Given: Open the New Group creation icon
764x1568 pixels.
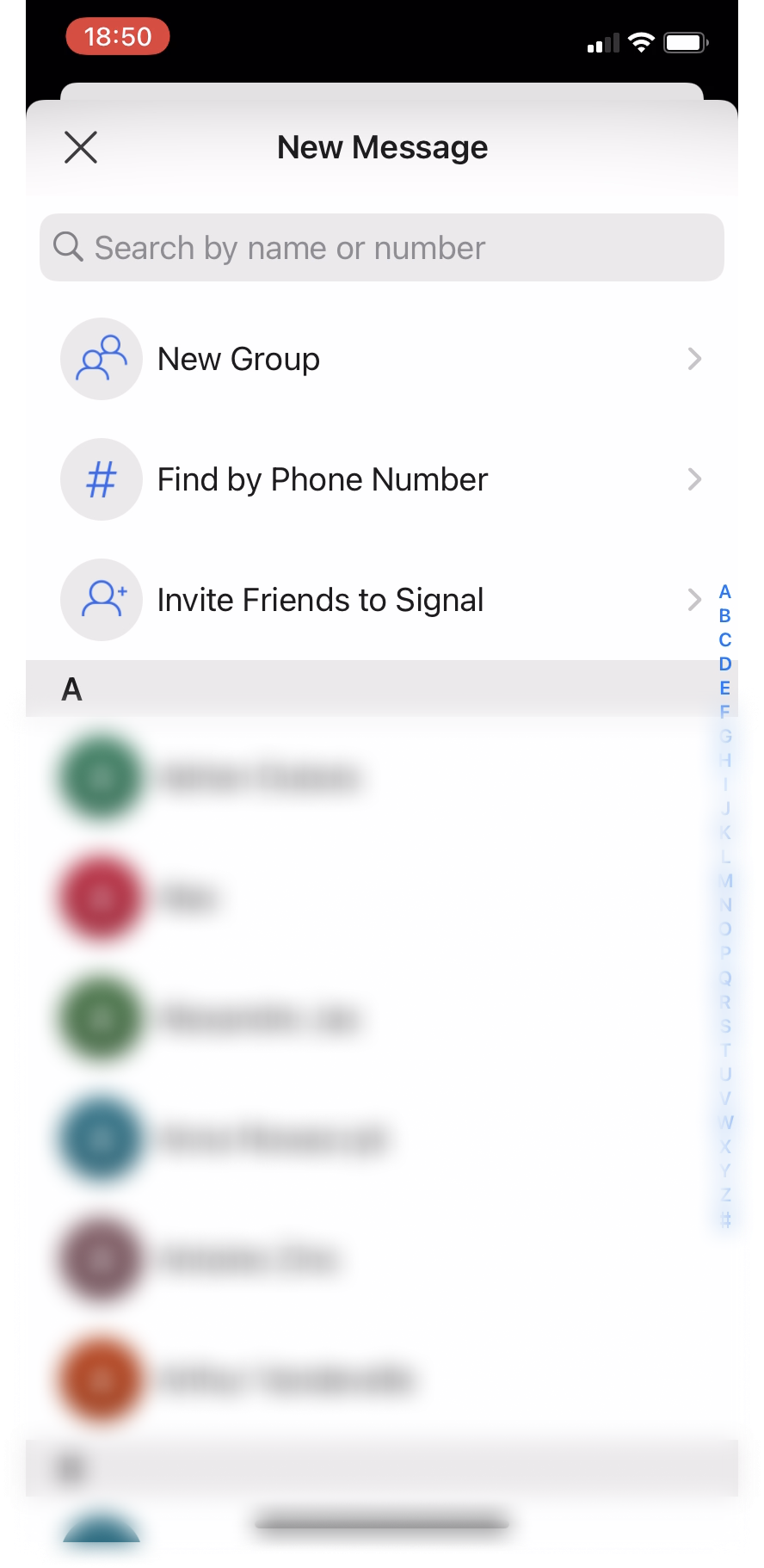Looking at the screenshot, I should (x=101, y=359).
